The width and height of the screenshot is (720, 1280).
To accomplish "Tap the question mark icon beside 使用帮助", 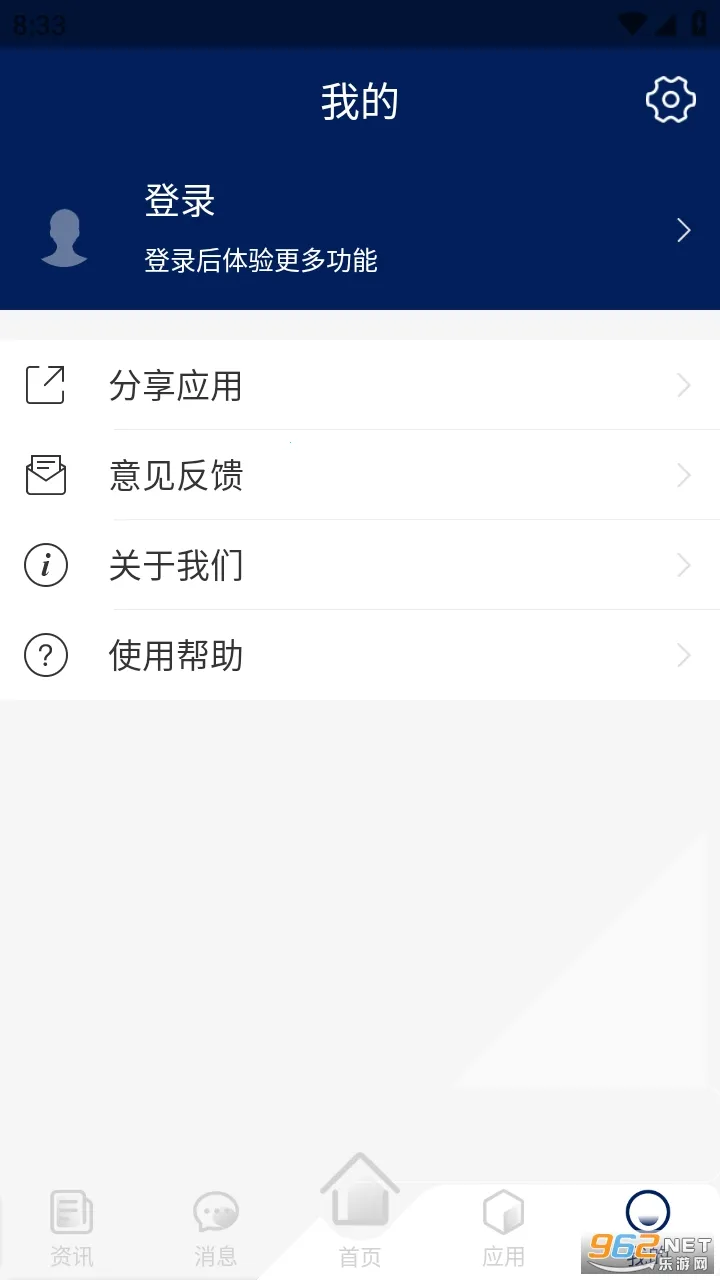I will point(45,655).
